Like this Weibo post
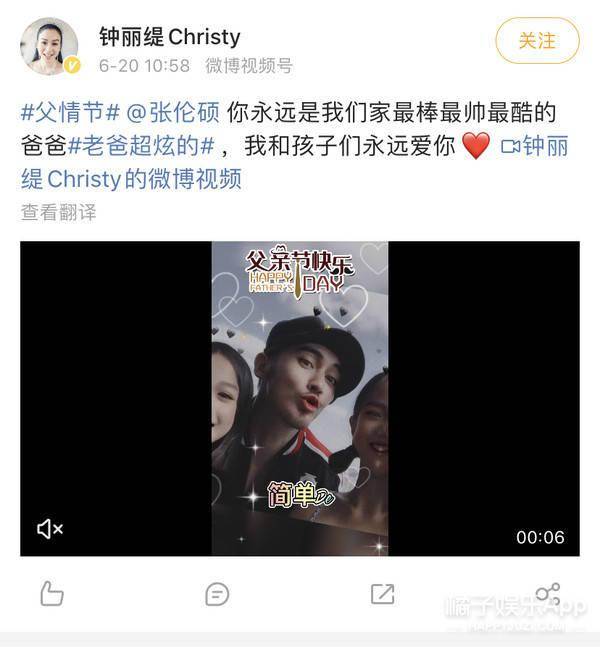 point(52,593)
